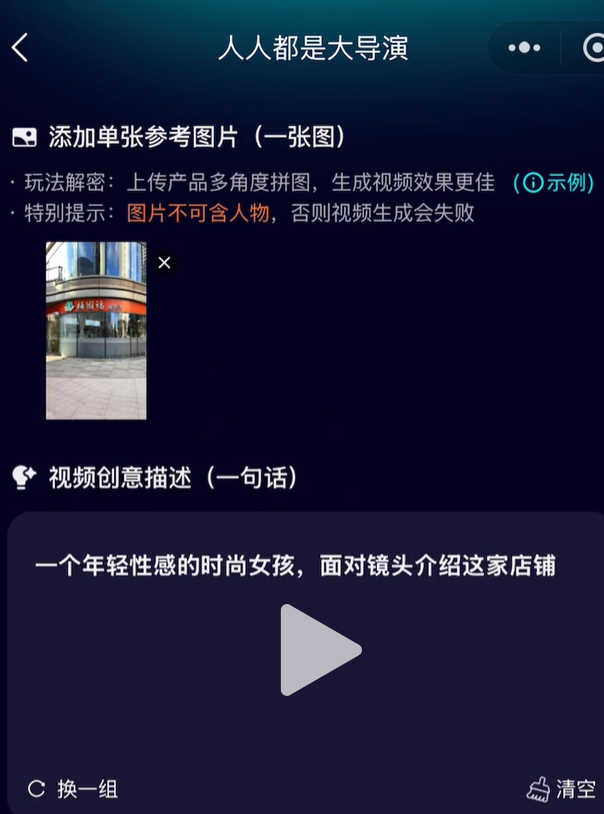Close the mini program via circle icon
Image resolution: width=604 pixels, height=814 pixels.
coord(593,48)
